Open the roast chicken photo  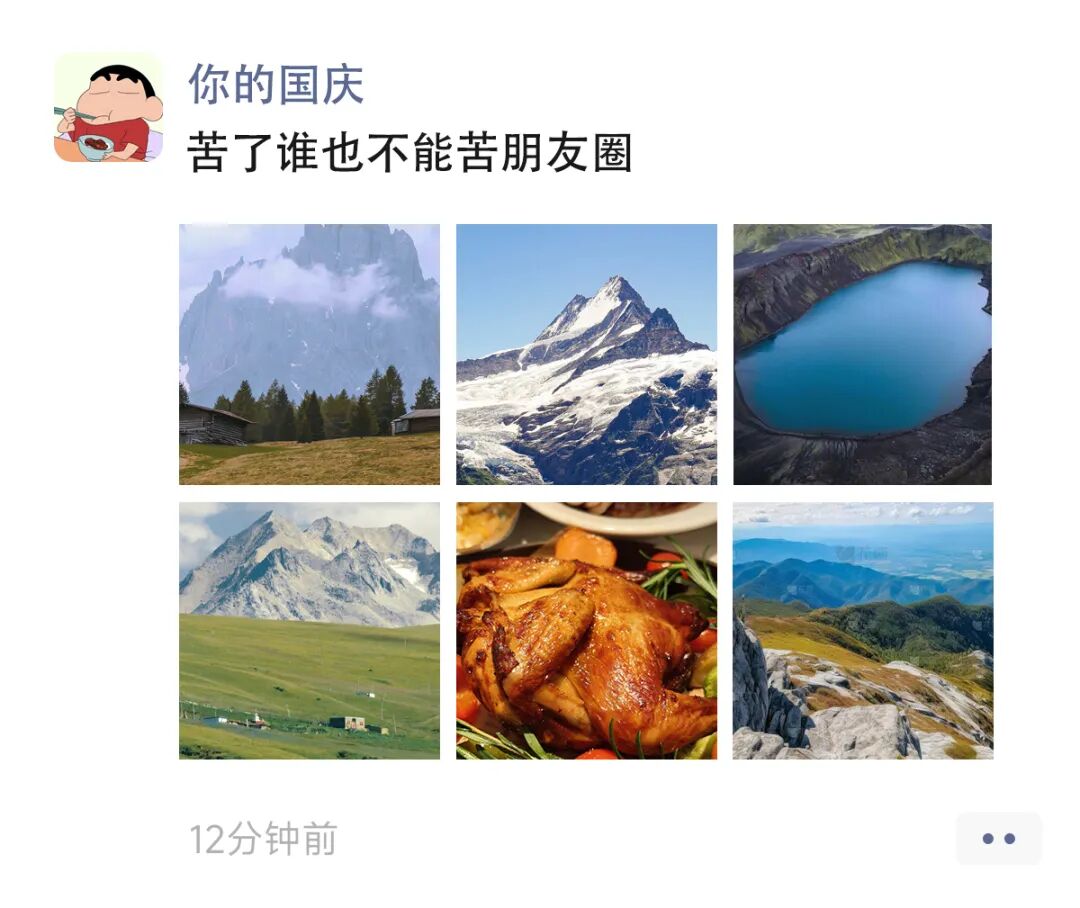coord(586,630)
